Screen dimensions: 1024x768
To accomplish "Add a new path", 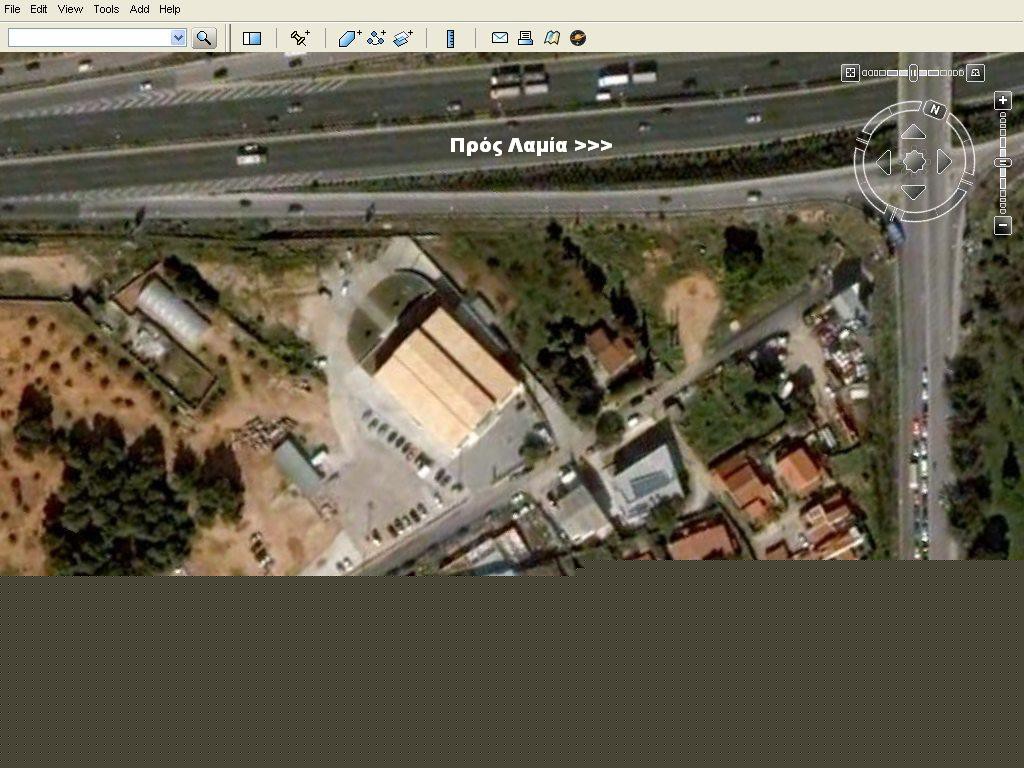I will pyautogui.click(x=376, y=38).
